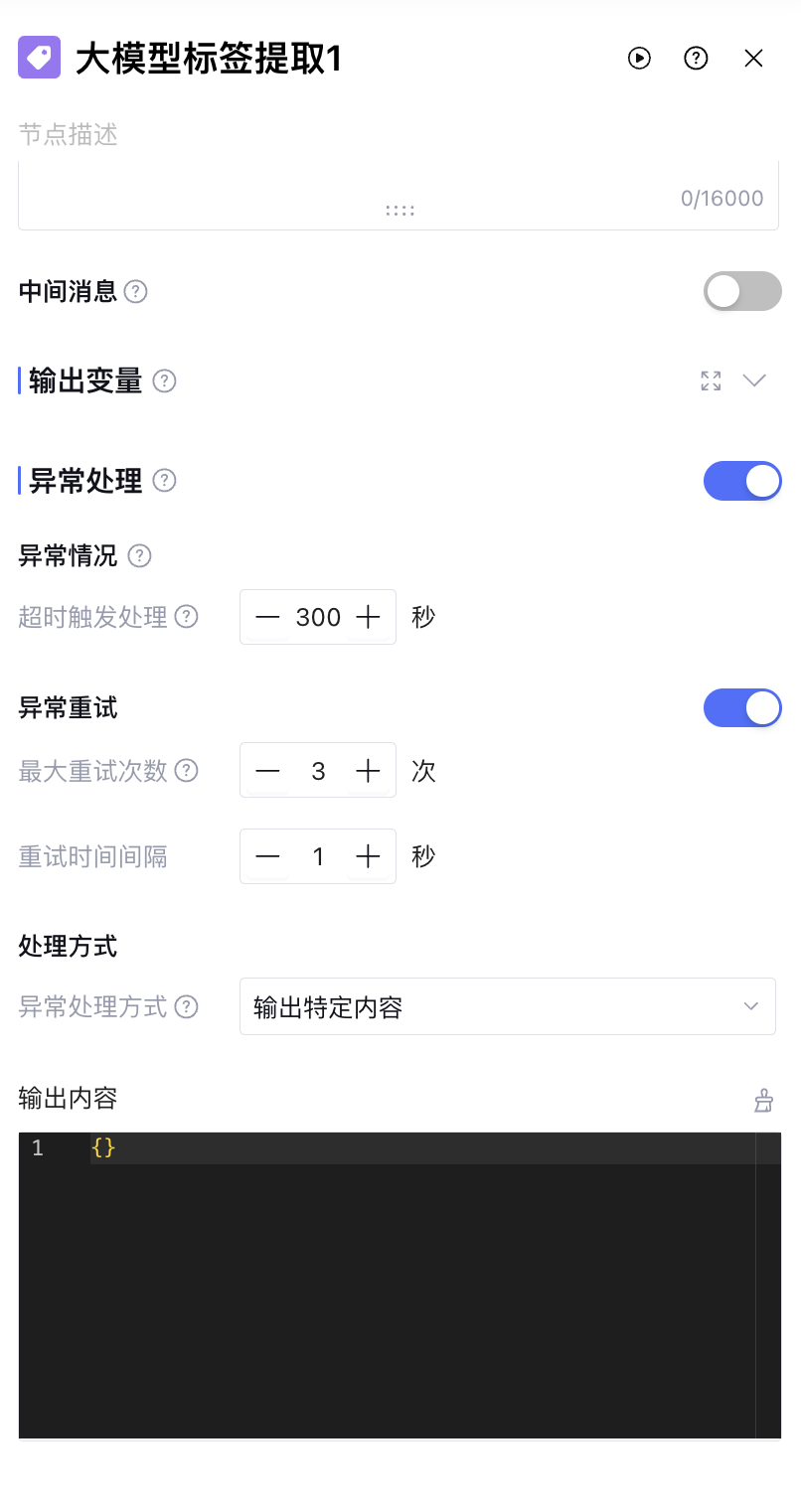
Task: Enable the 中间消息 switch
Action: 741,291
